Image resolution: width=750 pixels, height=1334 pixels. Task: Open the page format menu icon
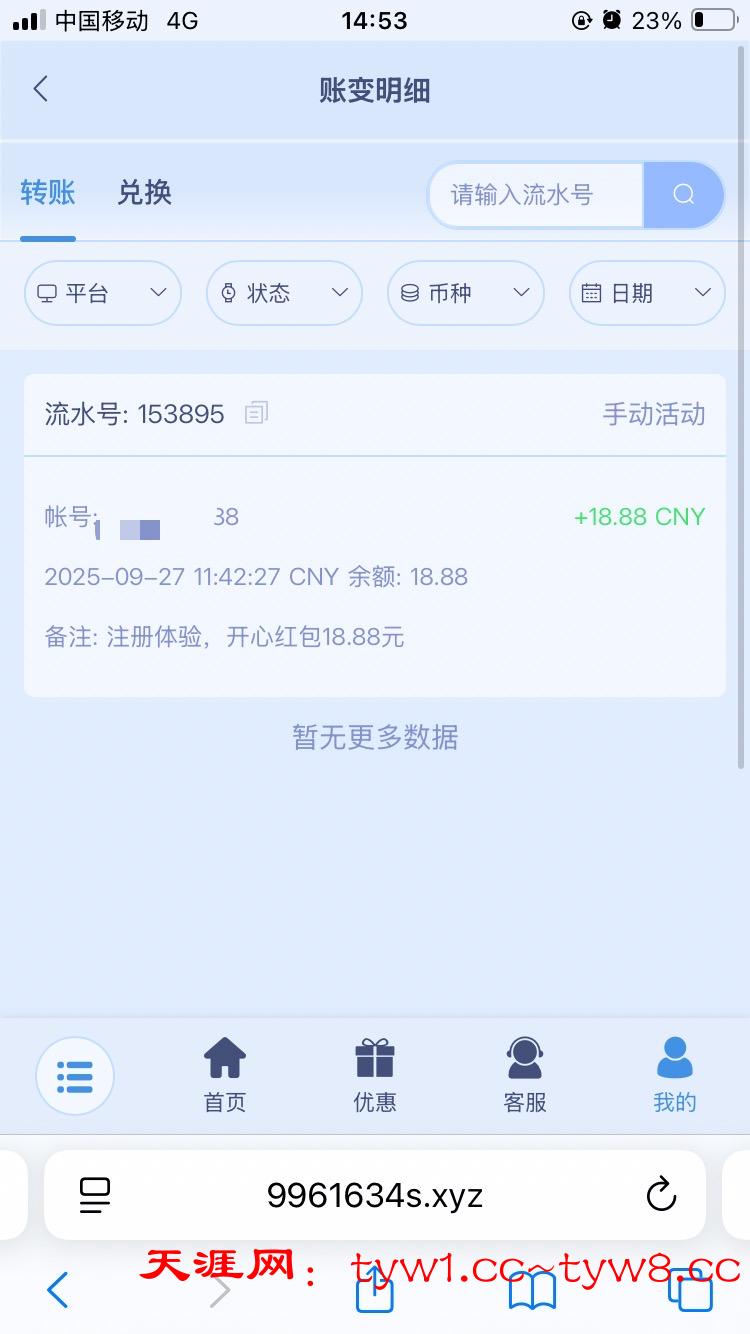(95, 1195)
